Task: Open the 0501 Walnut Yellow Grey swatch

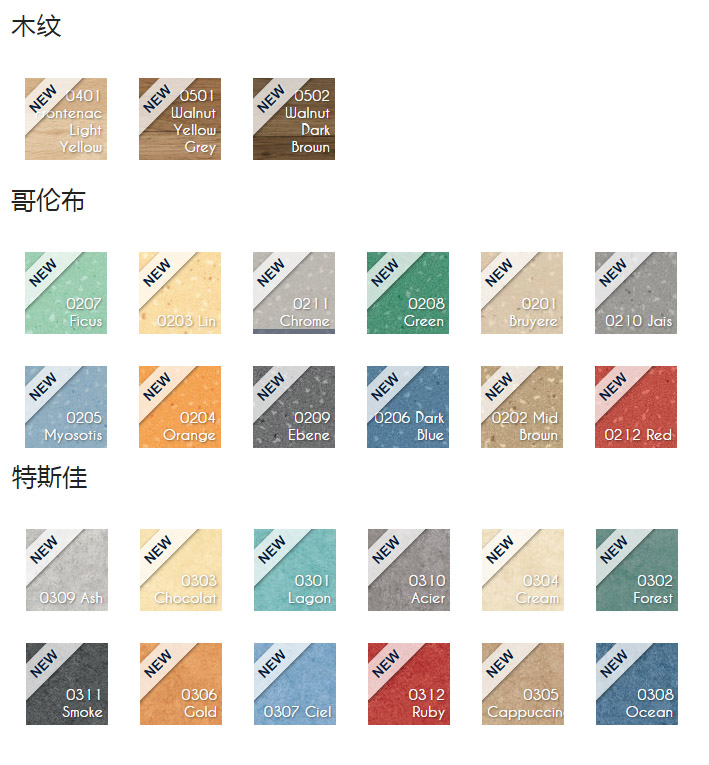Action: pos(180,119)
